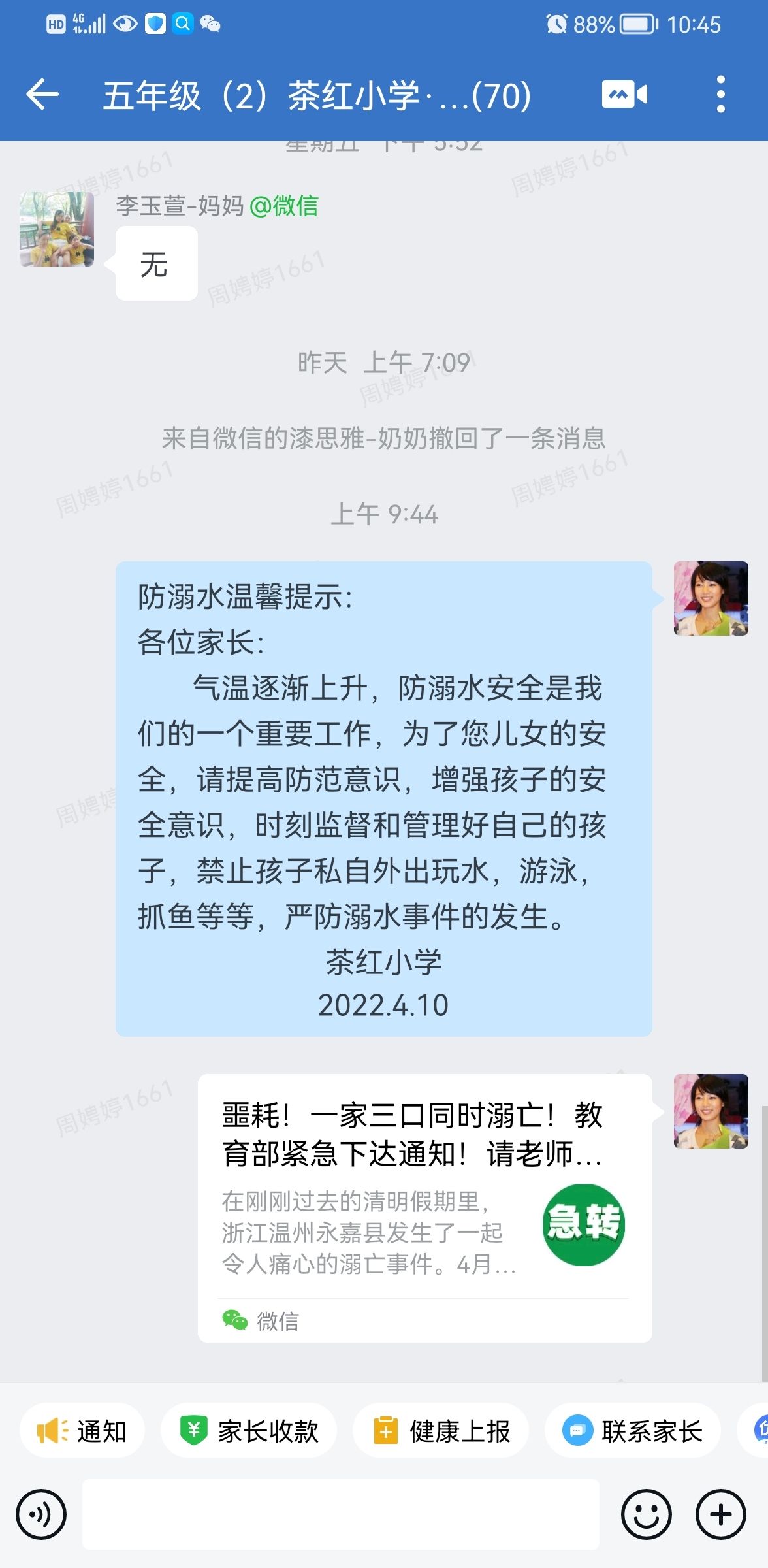
Task: Focus the message text field
Action: point(340,1514)
